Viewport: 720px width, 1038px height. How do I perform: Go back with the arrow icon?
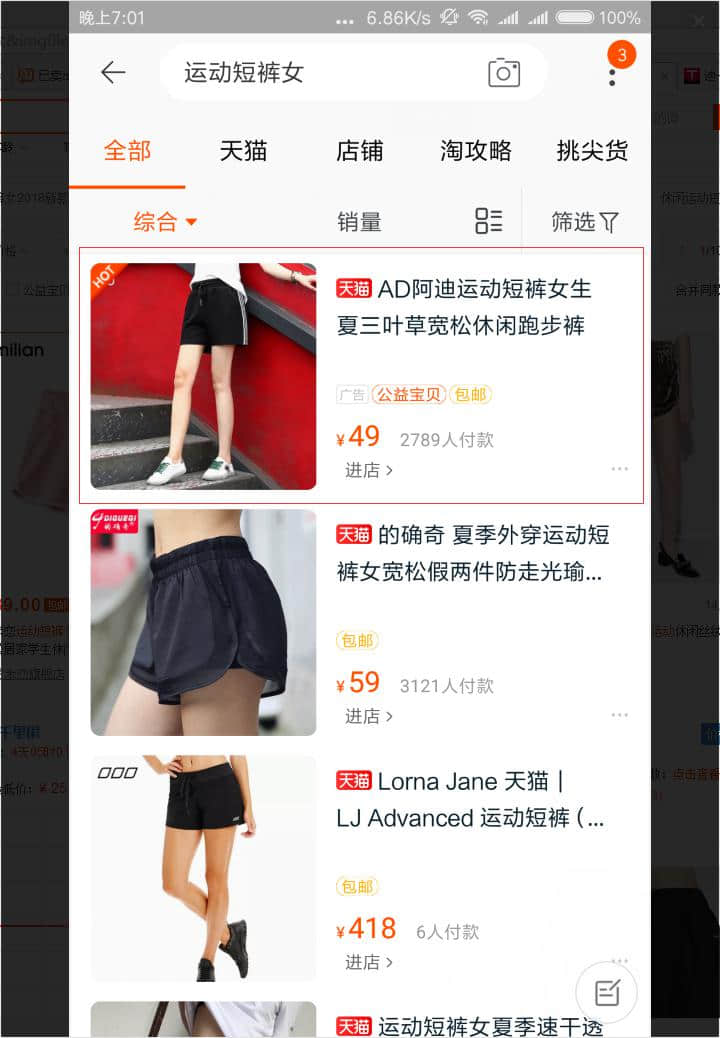point(113,72)
